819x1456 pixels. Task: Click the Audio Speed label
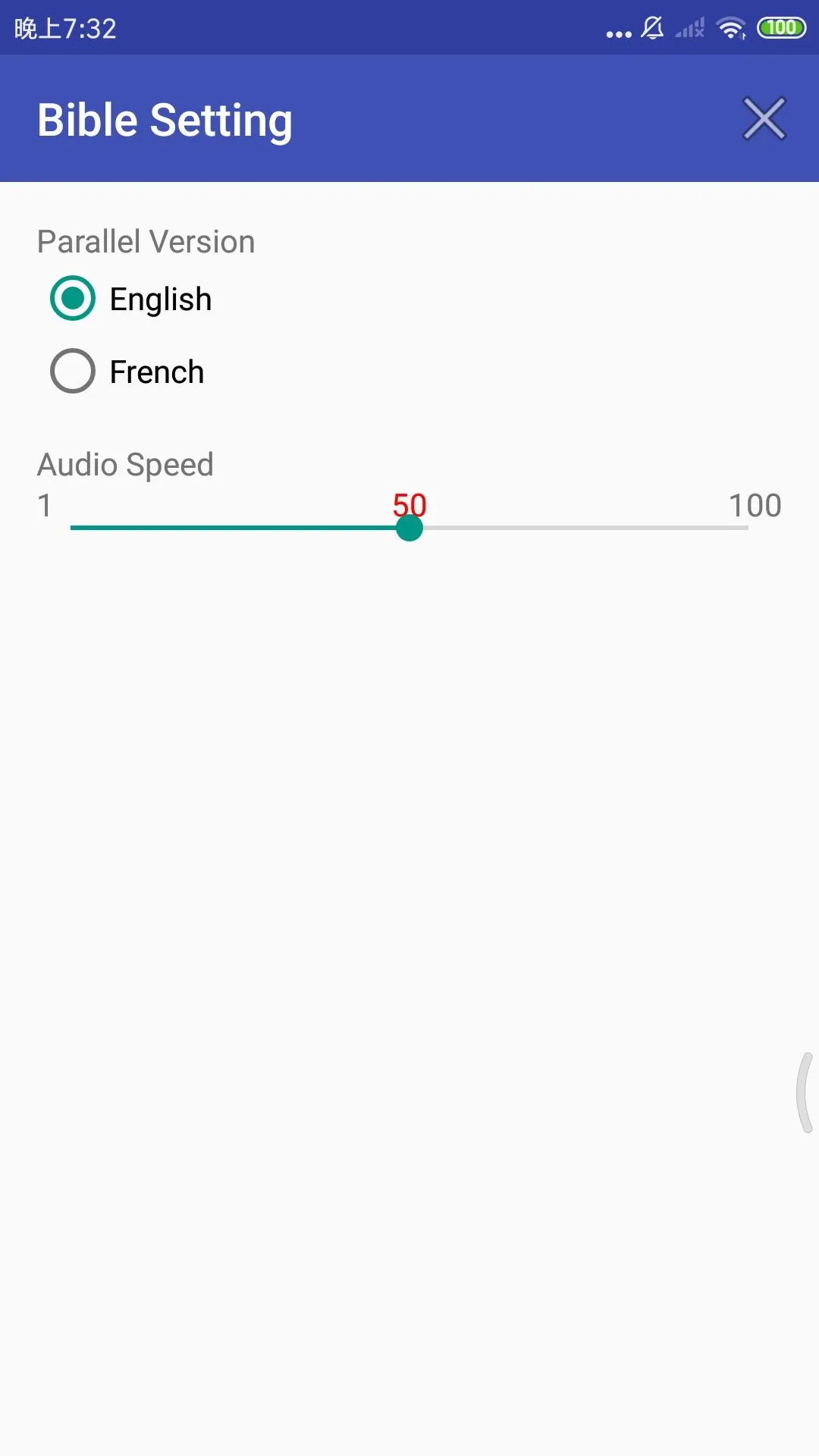124,464
